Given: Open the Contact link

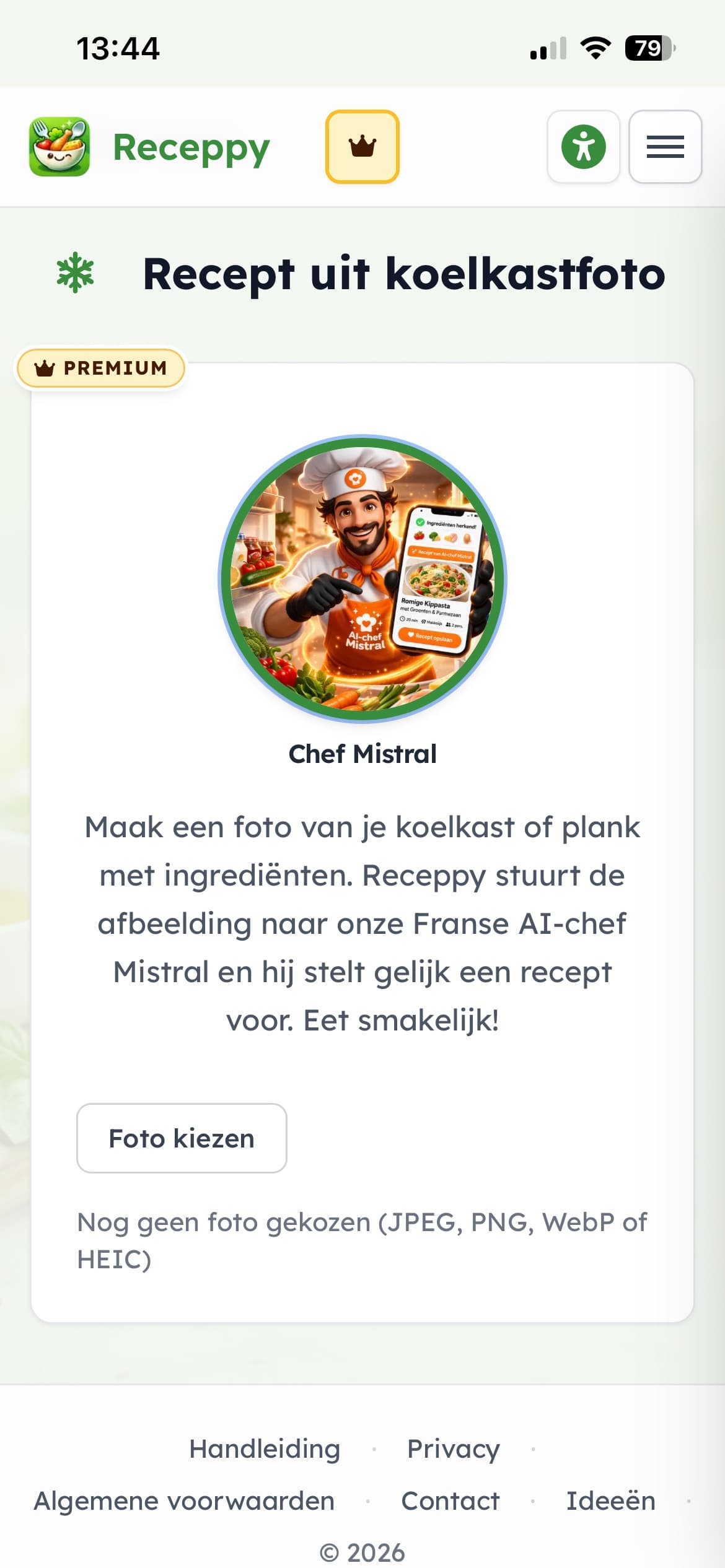Looking at the screenshot, I should point(450,1500).
